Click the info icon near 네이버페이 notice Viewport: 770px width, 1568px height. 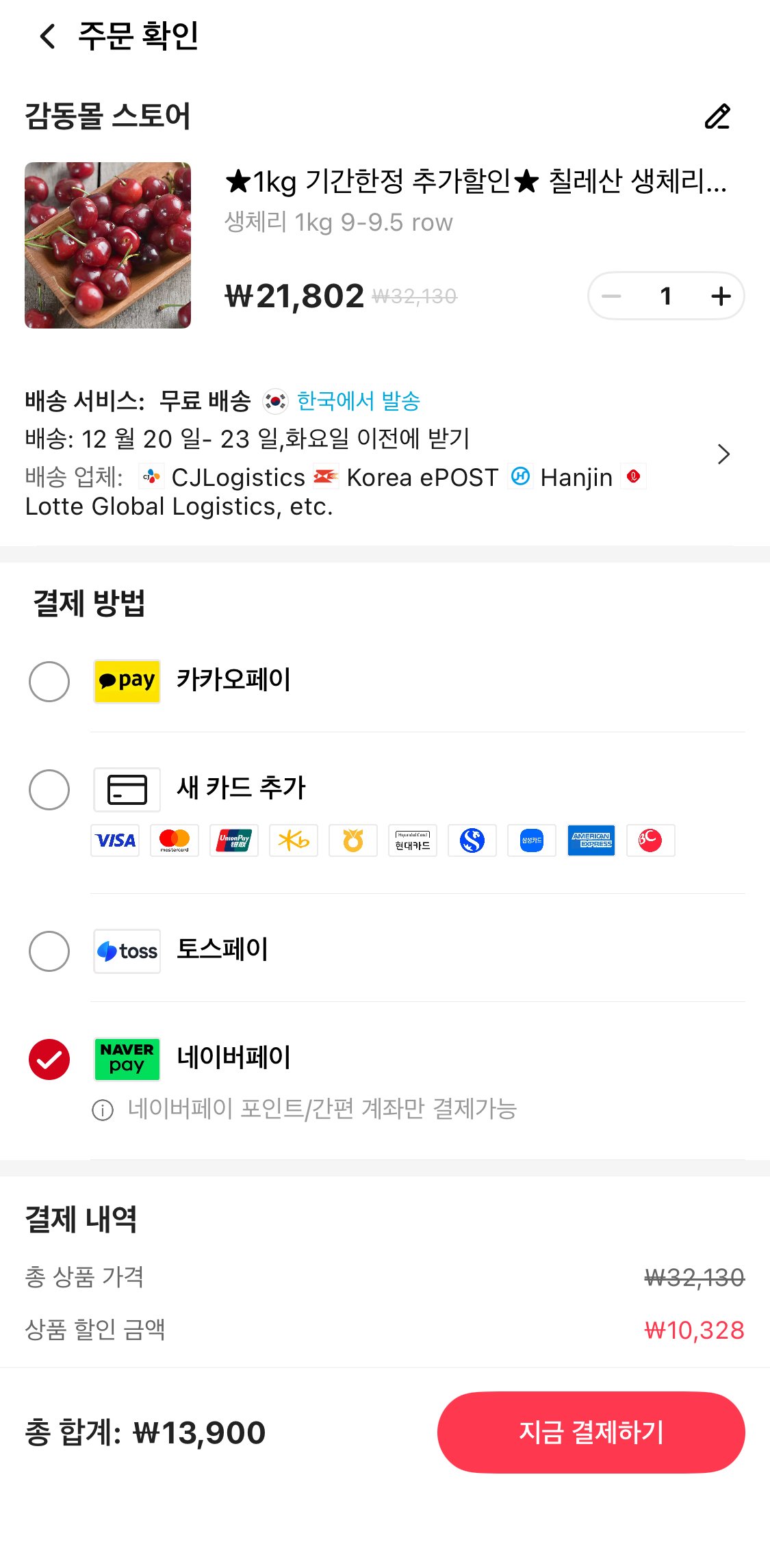click(103, 1109)
